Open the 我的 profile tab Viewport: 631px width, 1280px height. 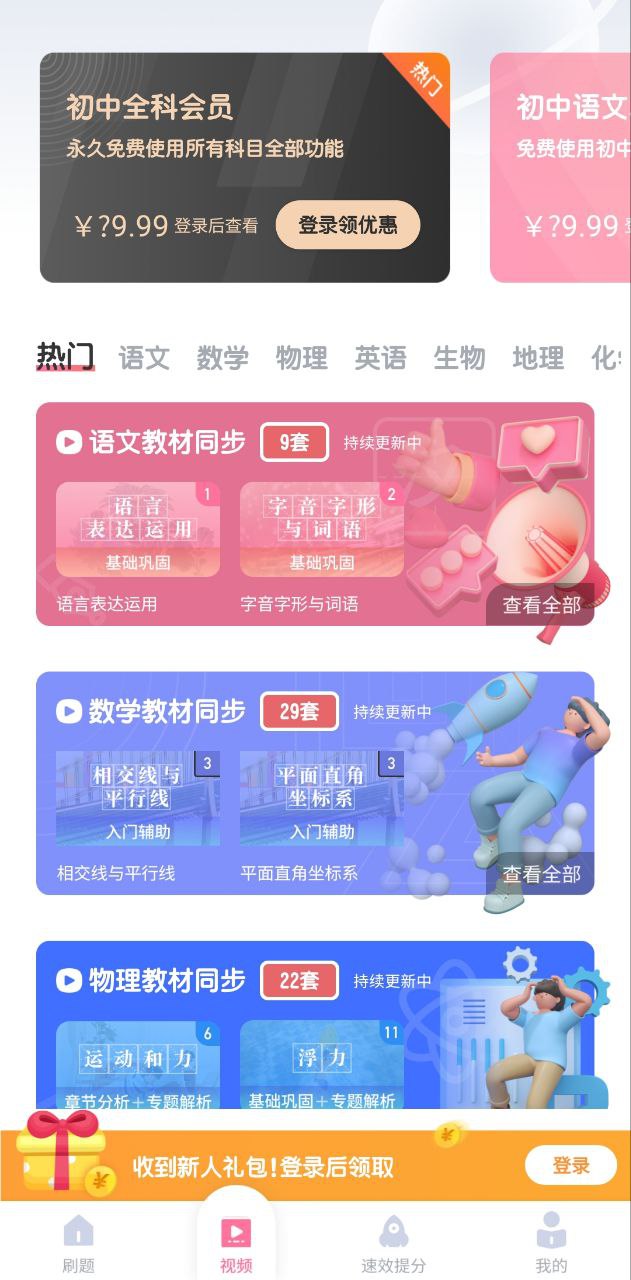(551, 1244)
